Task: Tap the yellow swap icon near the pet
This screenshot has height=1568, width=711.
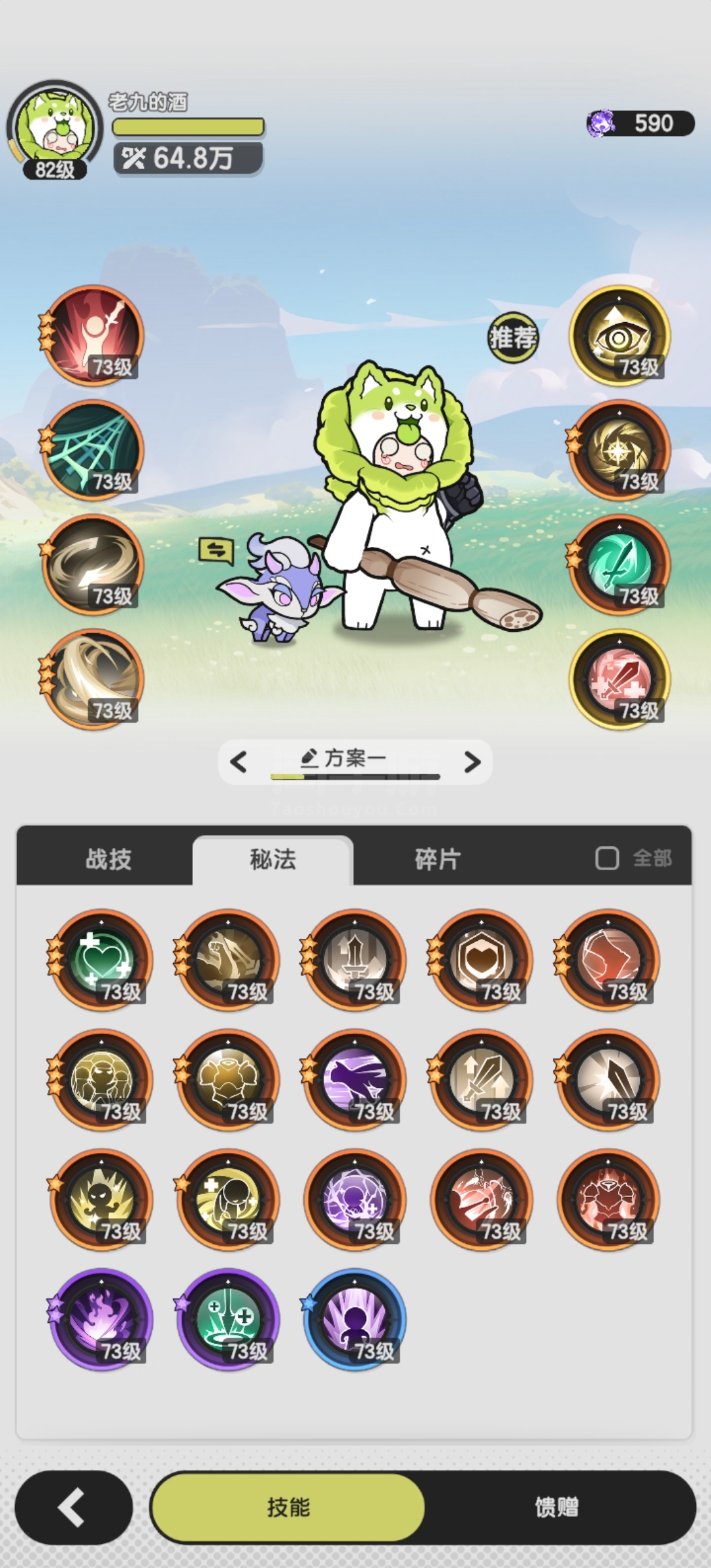Action: pyautogui.click(x=216, y=550)
